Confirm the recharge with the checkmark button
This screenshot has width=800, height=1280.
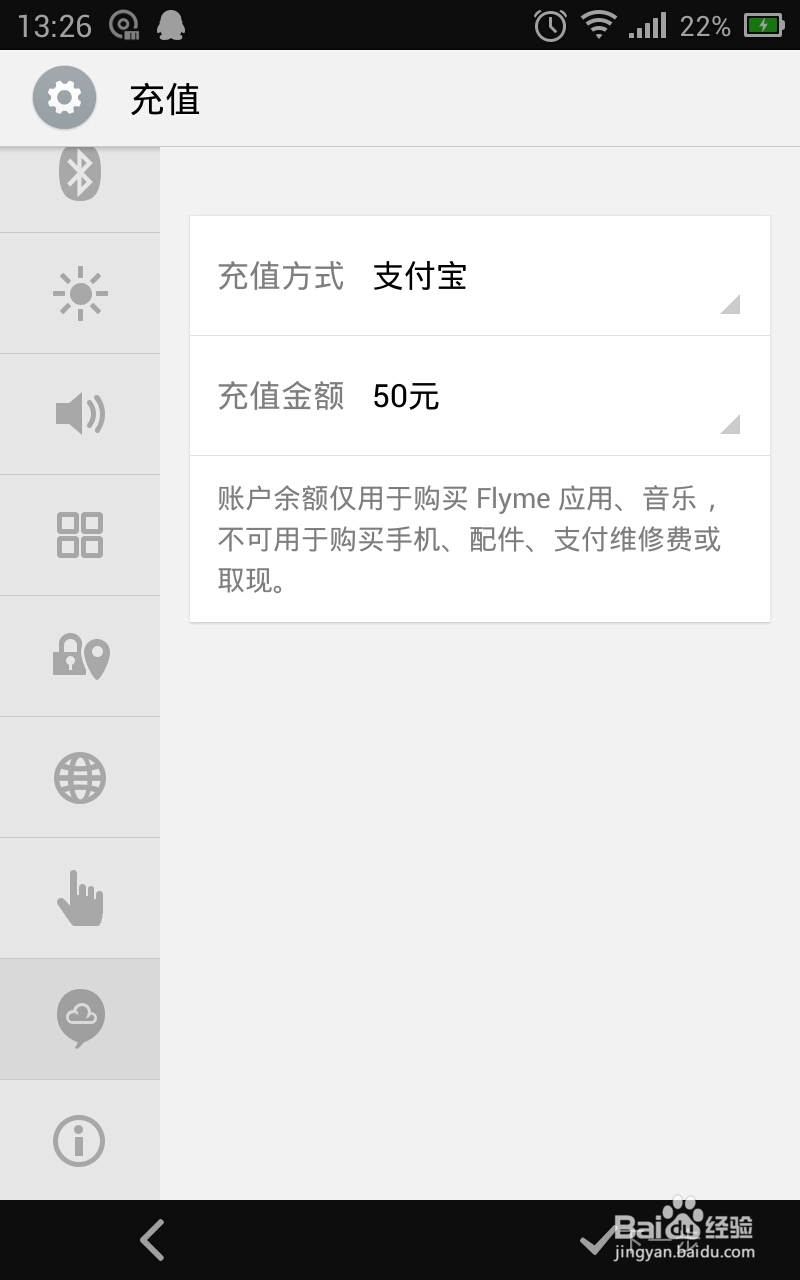(x=600, y=1240)
